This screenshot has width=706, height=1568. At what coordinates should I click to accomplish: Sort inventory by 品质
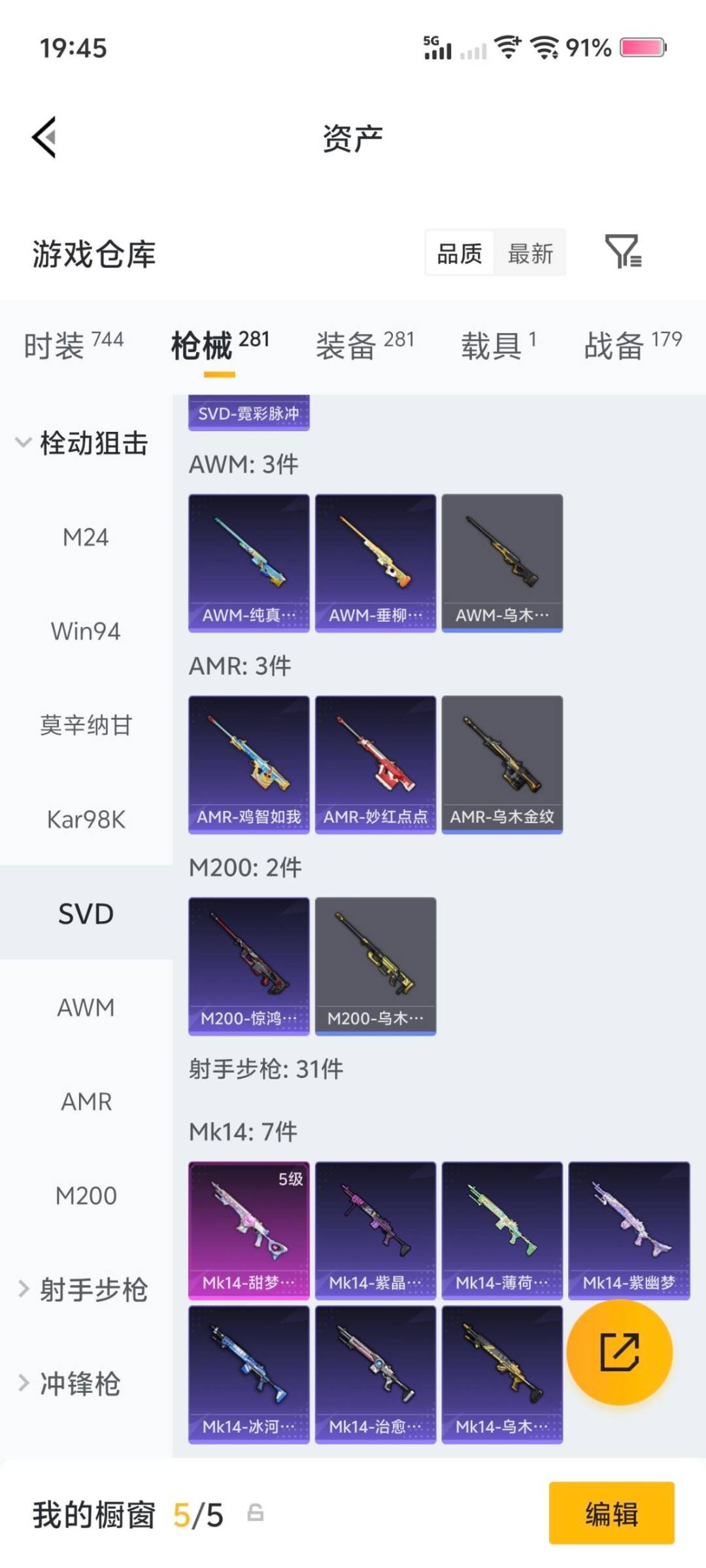tap(459, 253)
